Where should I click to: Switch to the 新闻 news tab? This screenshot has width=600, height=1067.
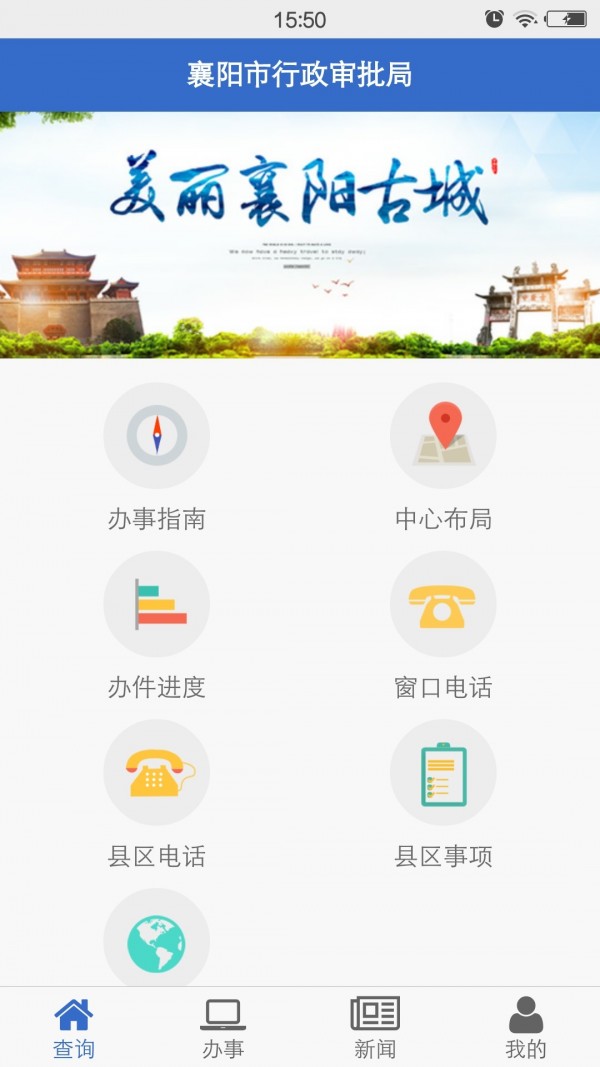375,1027
